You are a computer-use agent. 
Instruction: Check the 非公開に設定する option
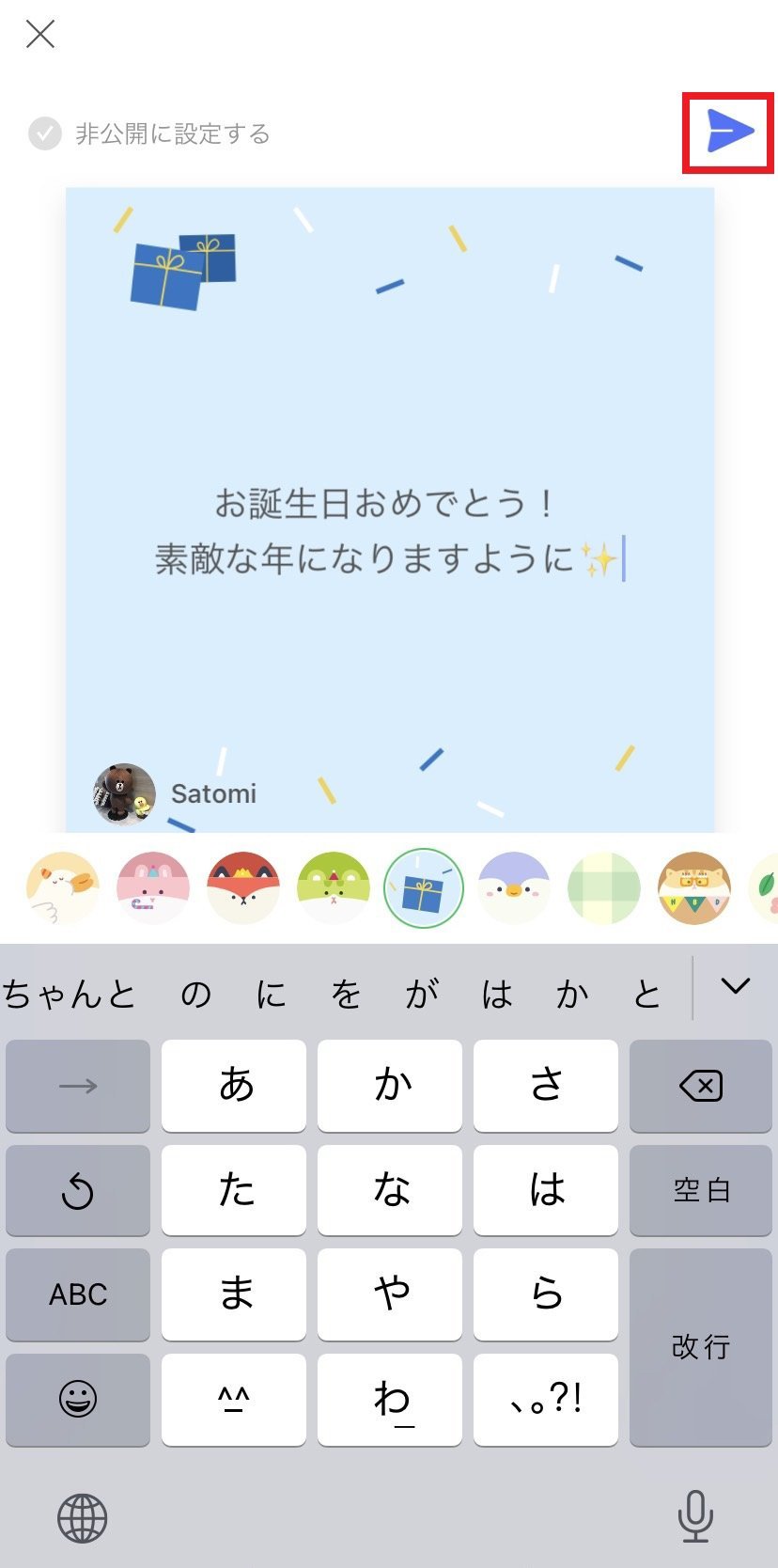point(45,134)
